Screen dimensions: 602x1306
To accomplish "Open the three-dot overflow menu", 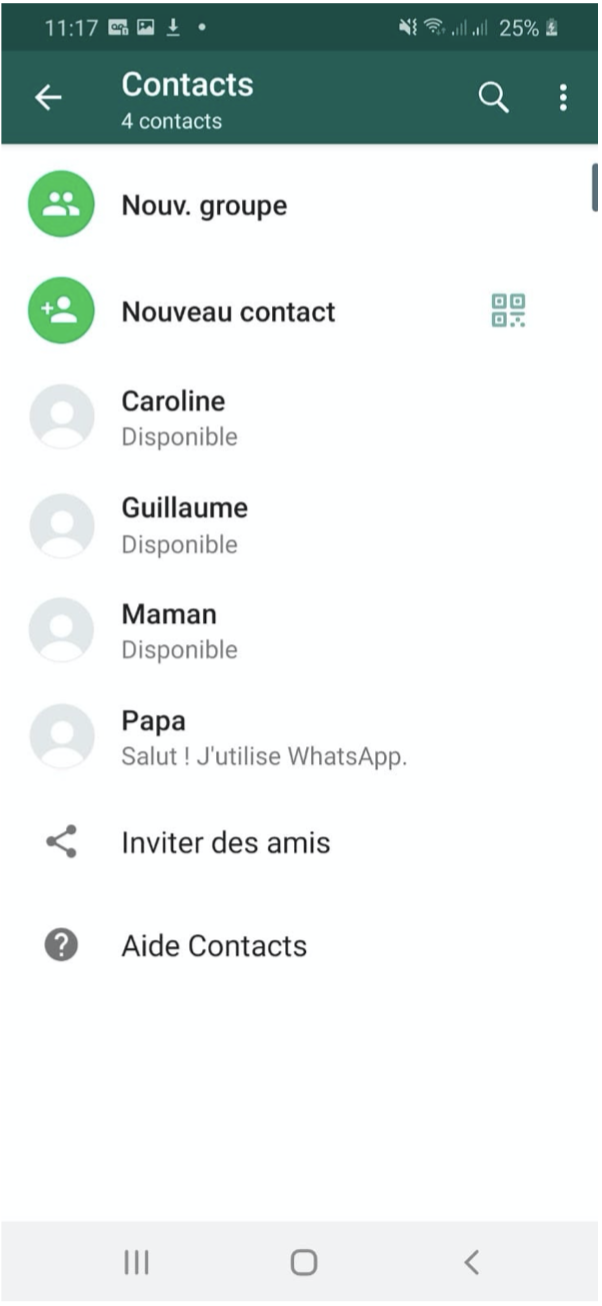I will click(563, 97).
